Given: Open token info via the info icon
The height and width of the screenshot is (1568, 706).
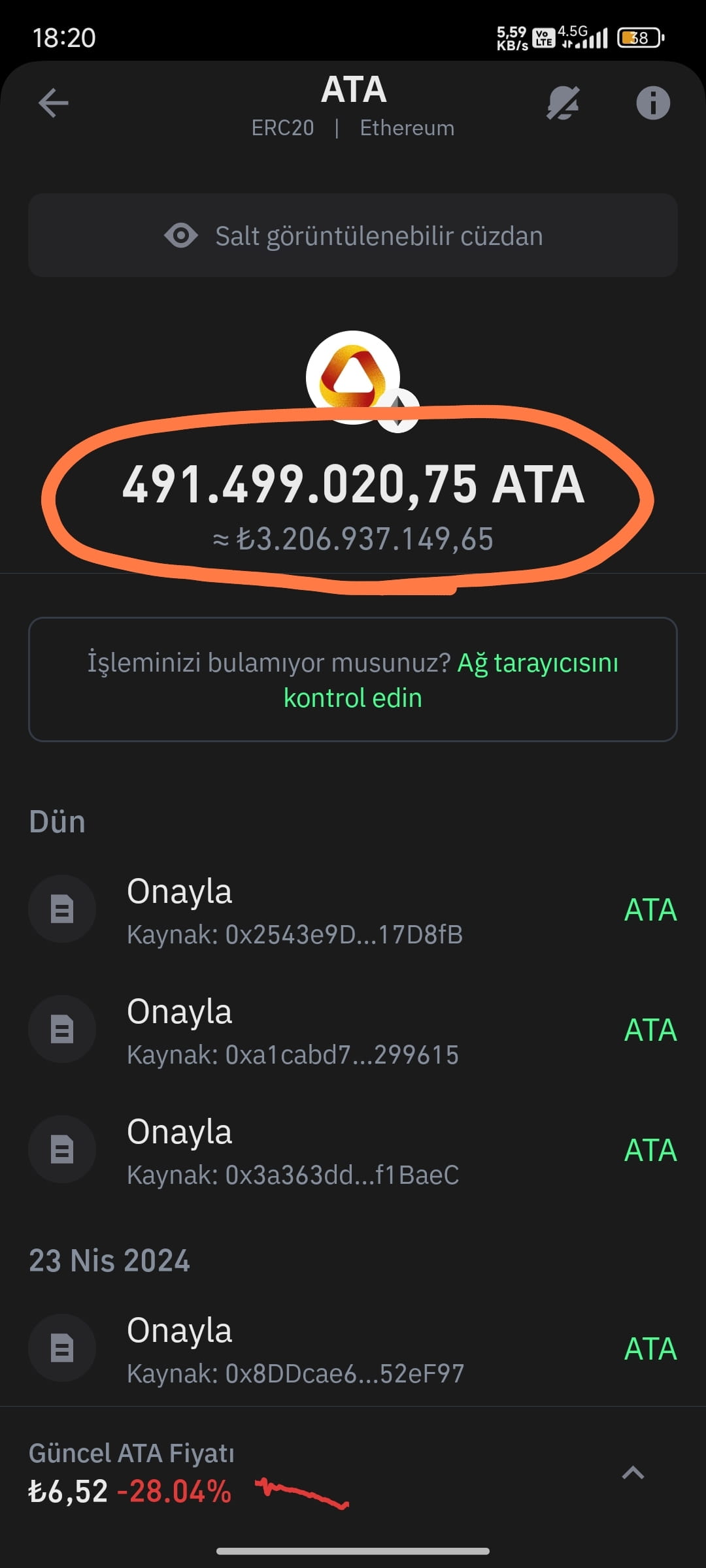Looking at the screenshot, I should [x=652, y=103].
